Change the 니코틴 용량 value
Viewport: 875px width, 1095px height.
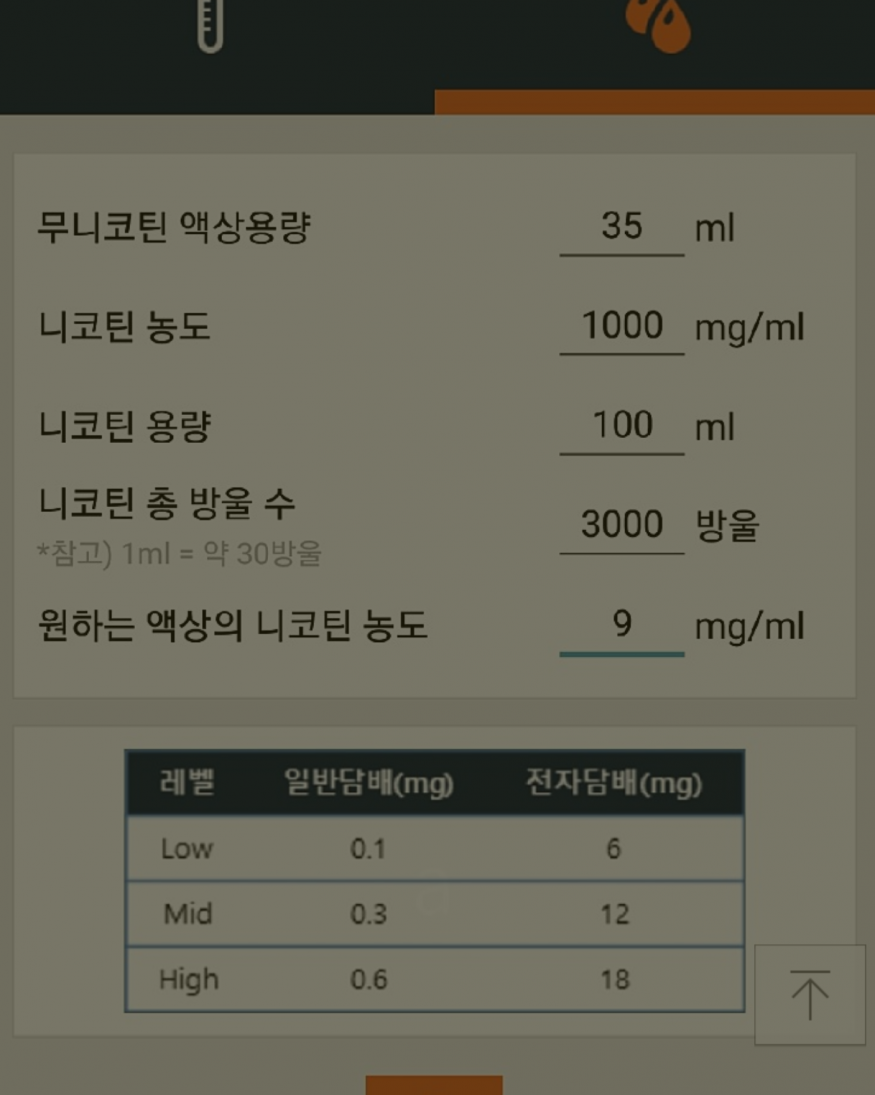point(621,426)
